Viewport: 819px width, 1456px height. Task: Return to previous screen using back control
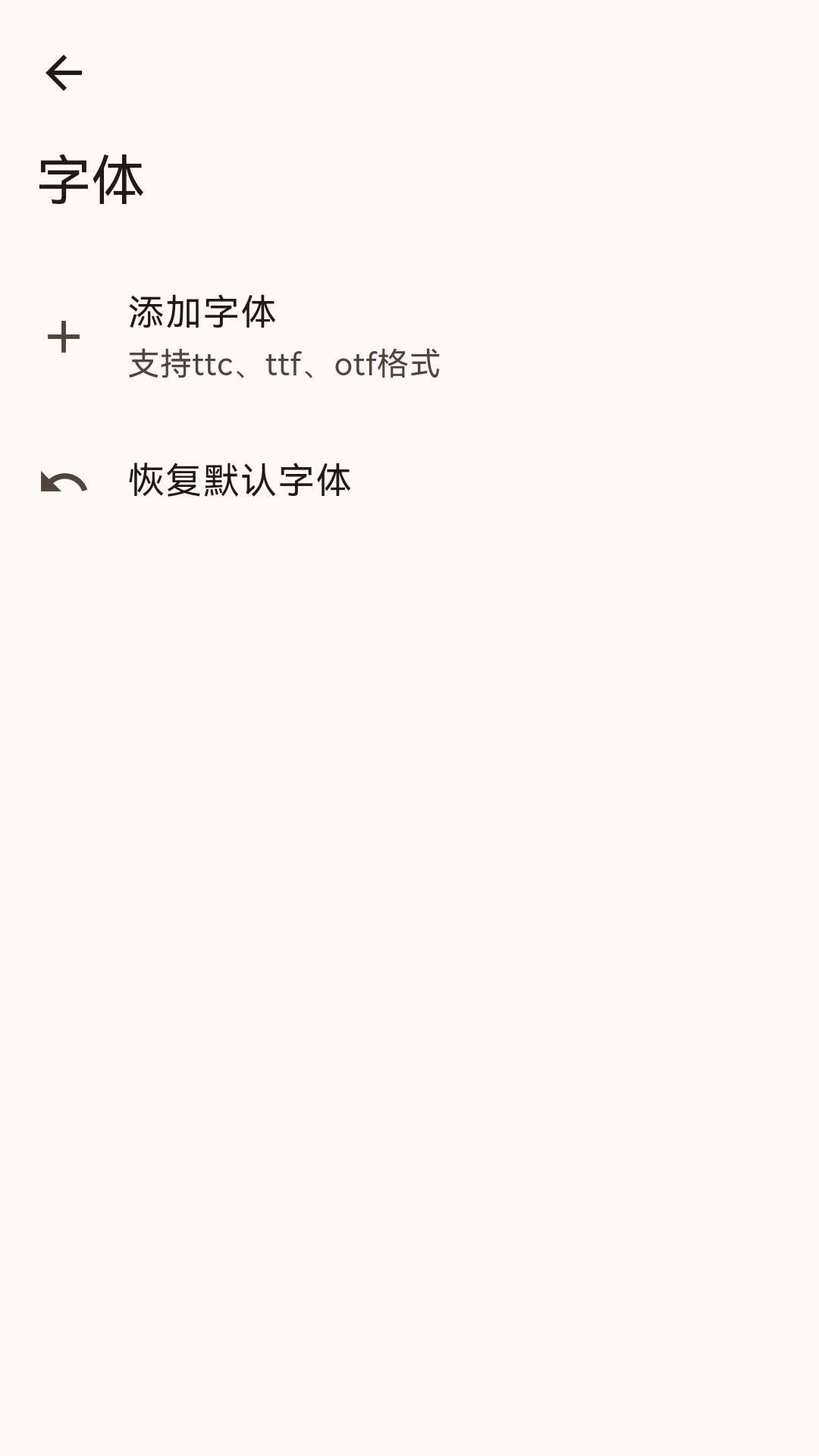coord(64,74)
